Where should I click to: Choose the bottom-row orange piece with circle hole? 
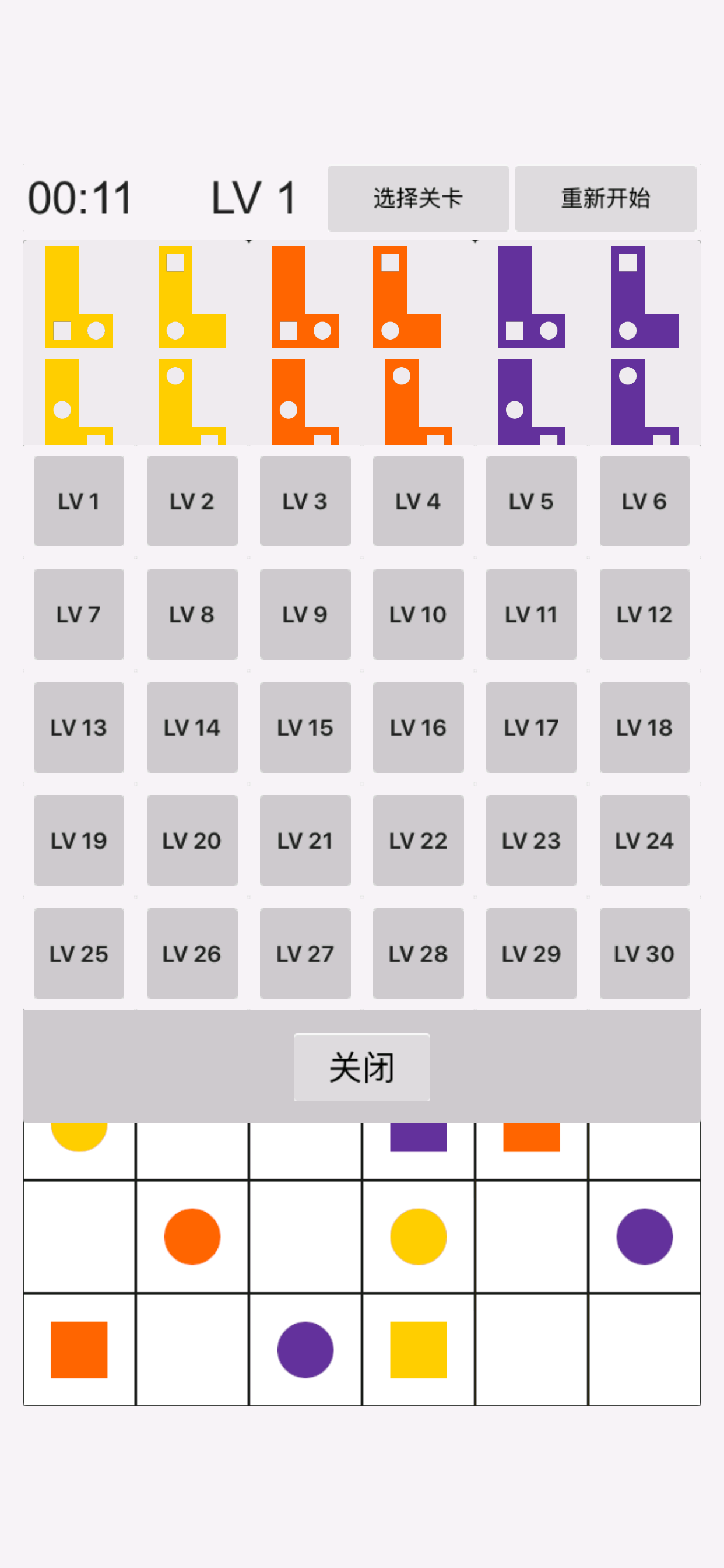[x=304, y=402]
